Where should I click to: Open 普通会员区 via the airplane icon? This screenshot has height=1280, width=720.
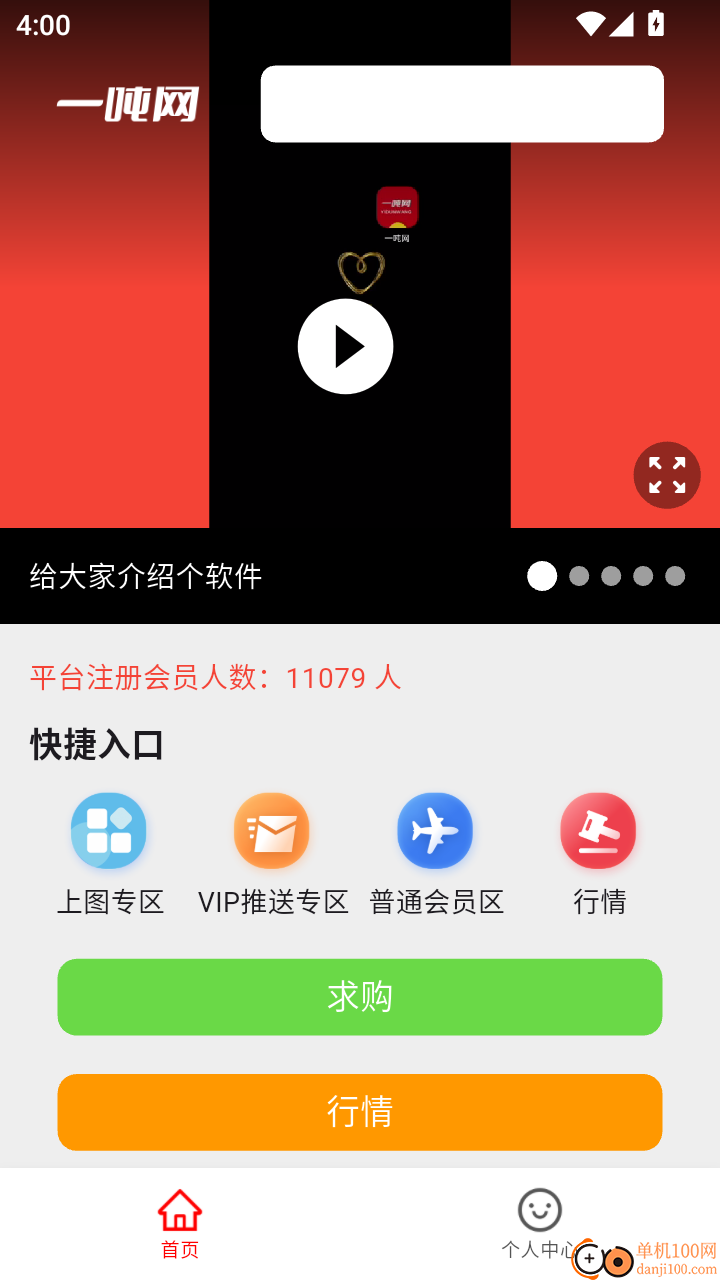pyautogui.click(x=435, y=830)
